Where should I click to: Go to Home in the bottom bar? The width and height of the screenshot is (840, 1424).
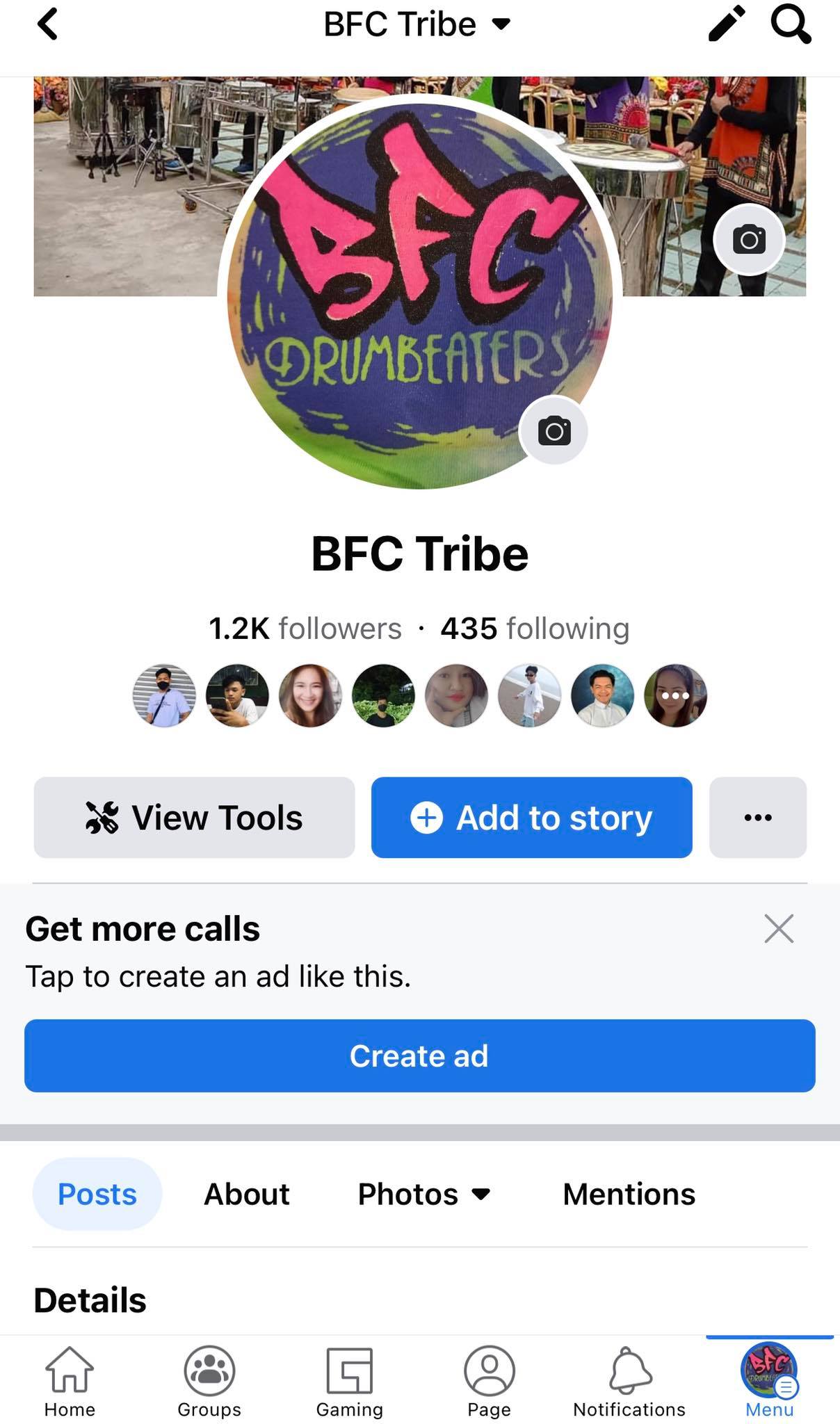tap(70, 1381)
